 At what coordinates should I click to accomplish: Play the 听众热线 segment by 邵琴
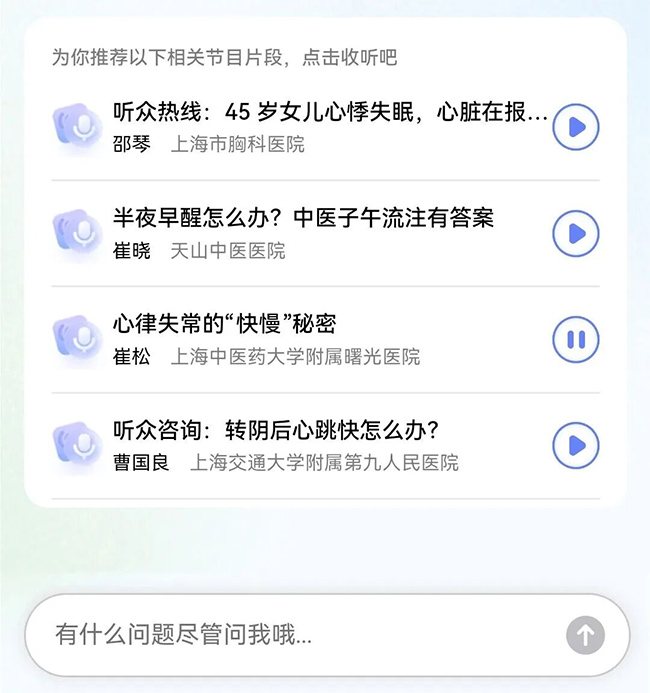pos(576,127)
